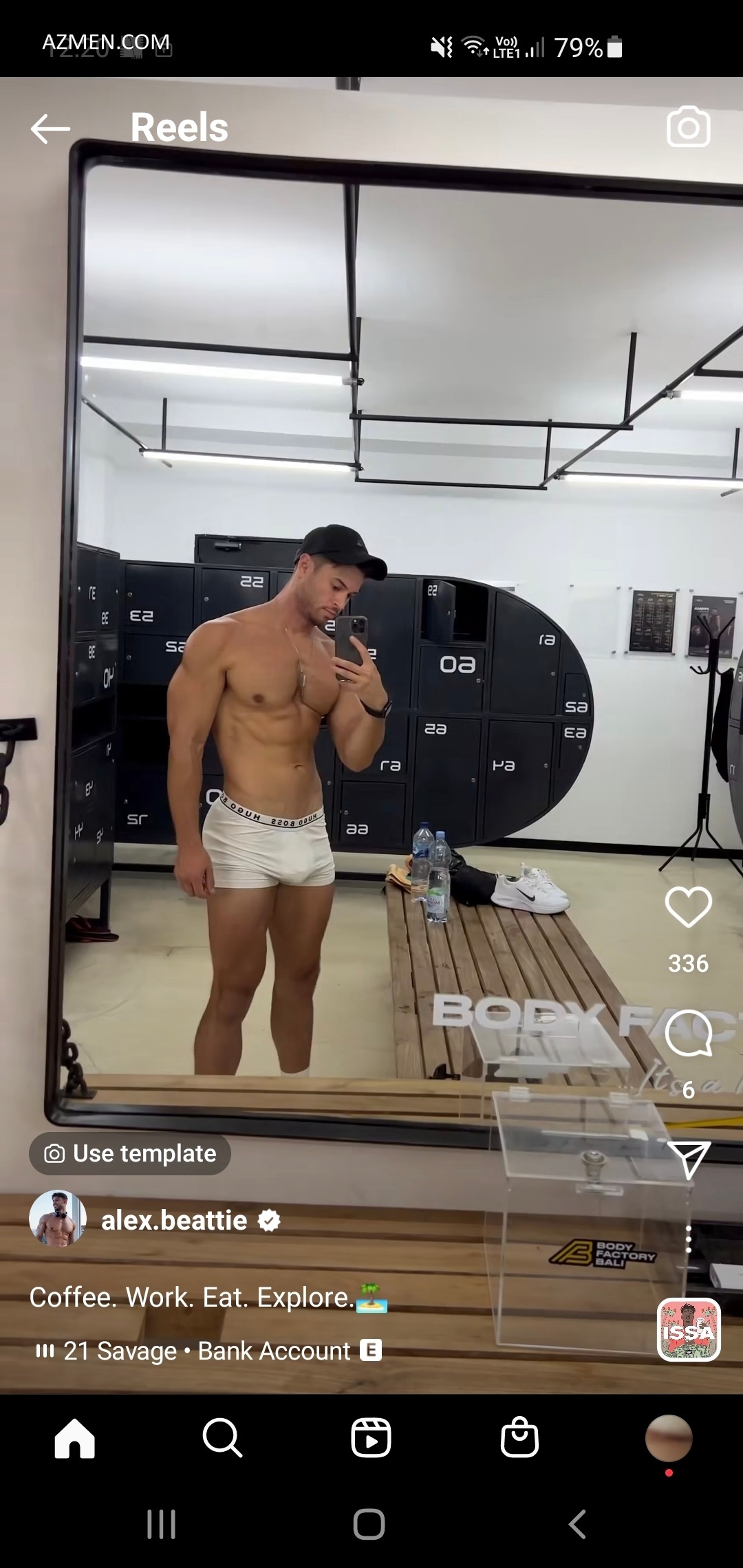Like this reel with the heart icon
743x1568 pixels.
[x=688, y=906]
